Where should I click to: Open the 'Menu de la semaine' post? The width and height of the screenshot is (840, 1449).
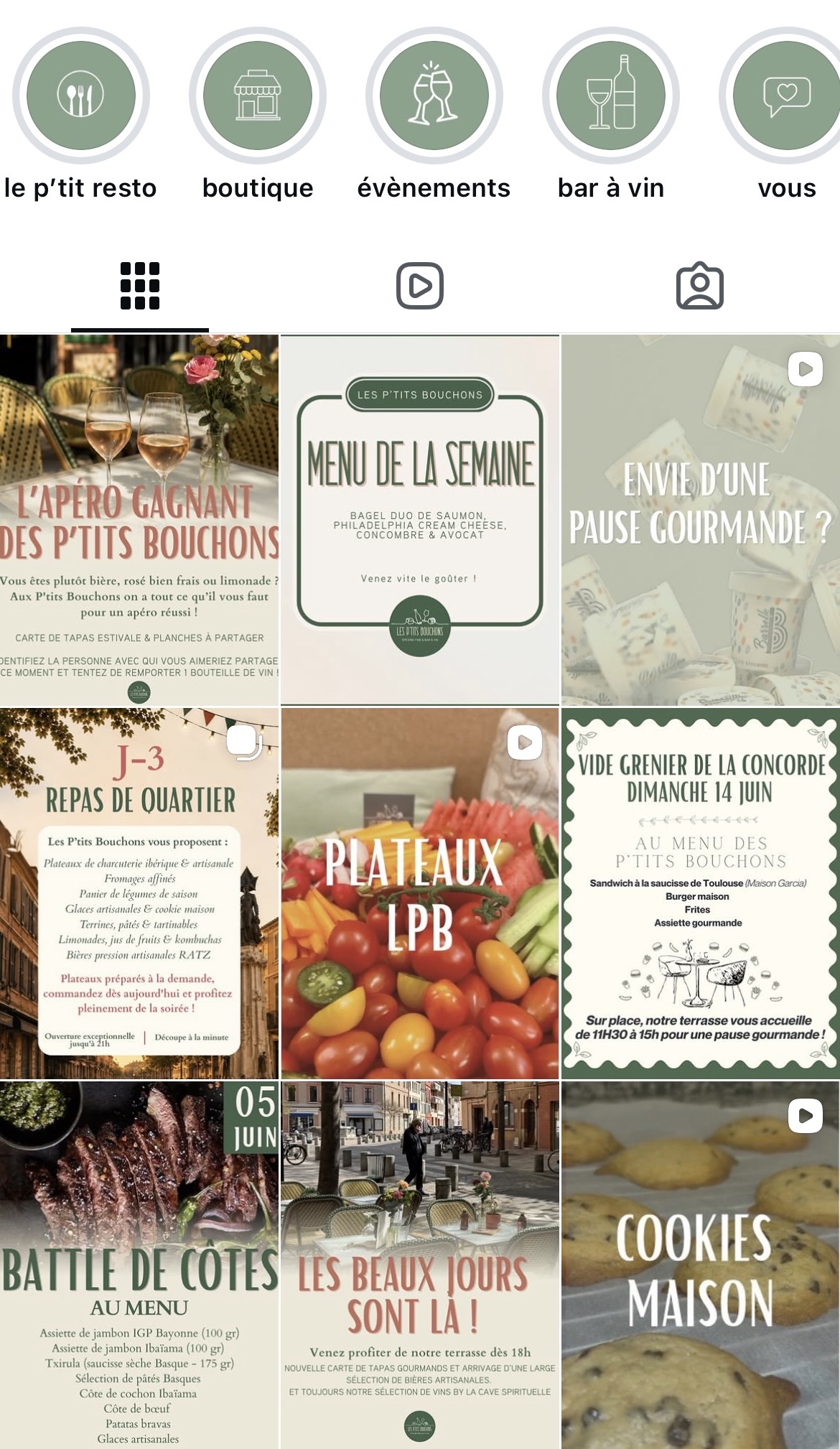tap(420, 520)
